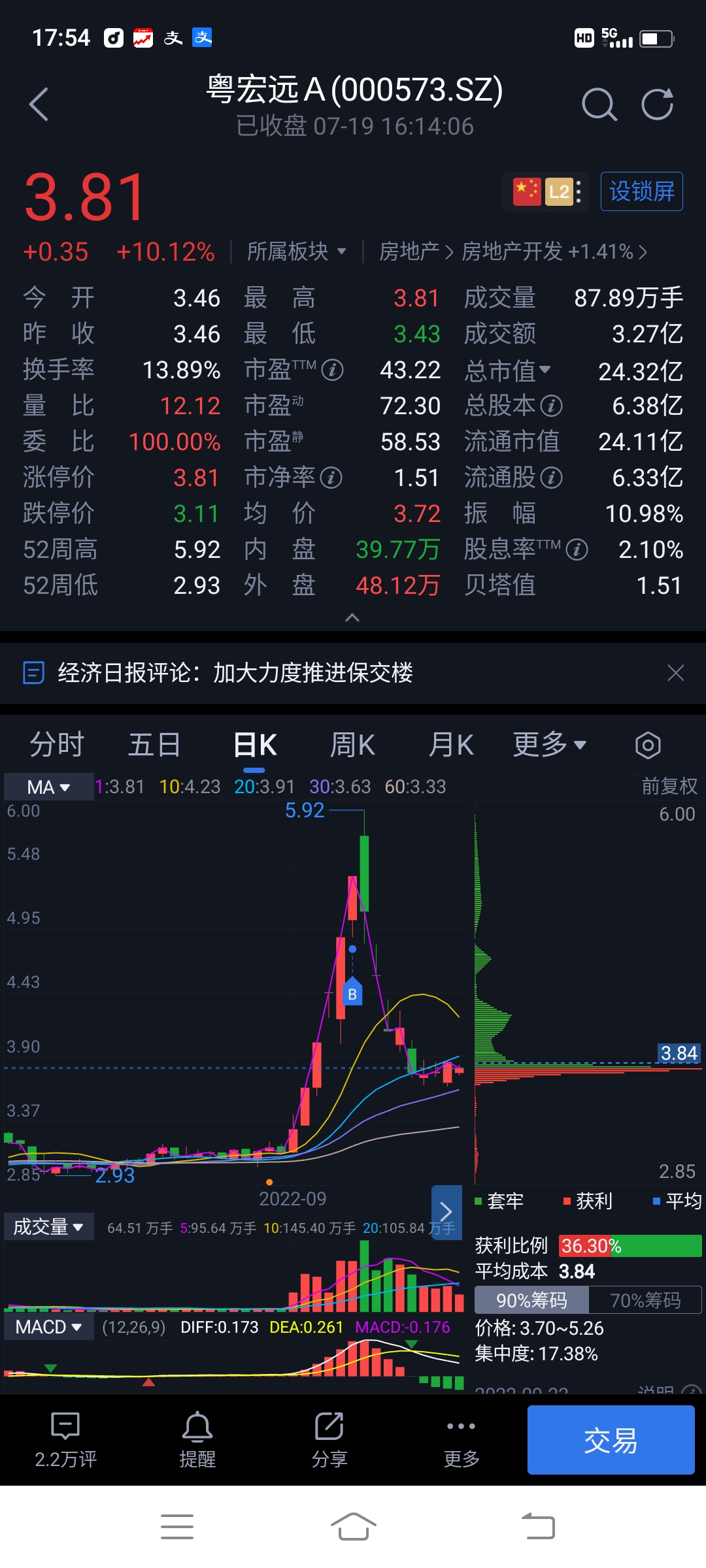Open the MACD indicator dropdown
This screenshot has height=1568, width=706.
tap(48, 1327)
